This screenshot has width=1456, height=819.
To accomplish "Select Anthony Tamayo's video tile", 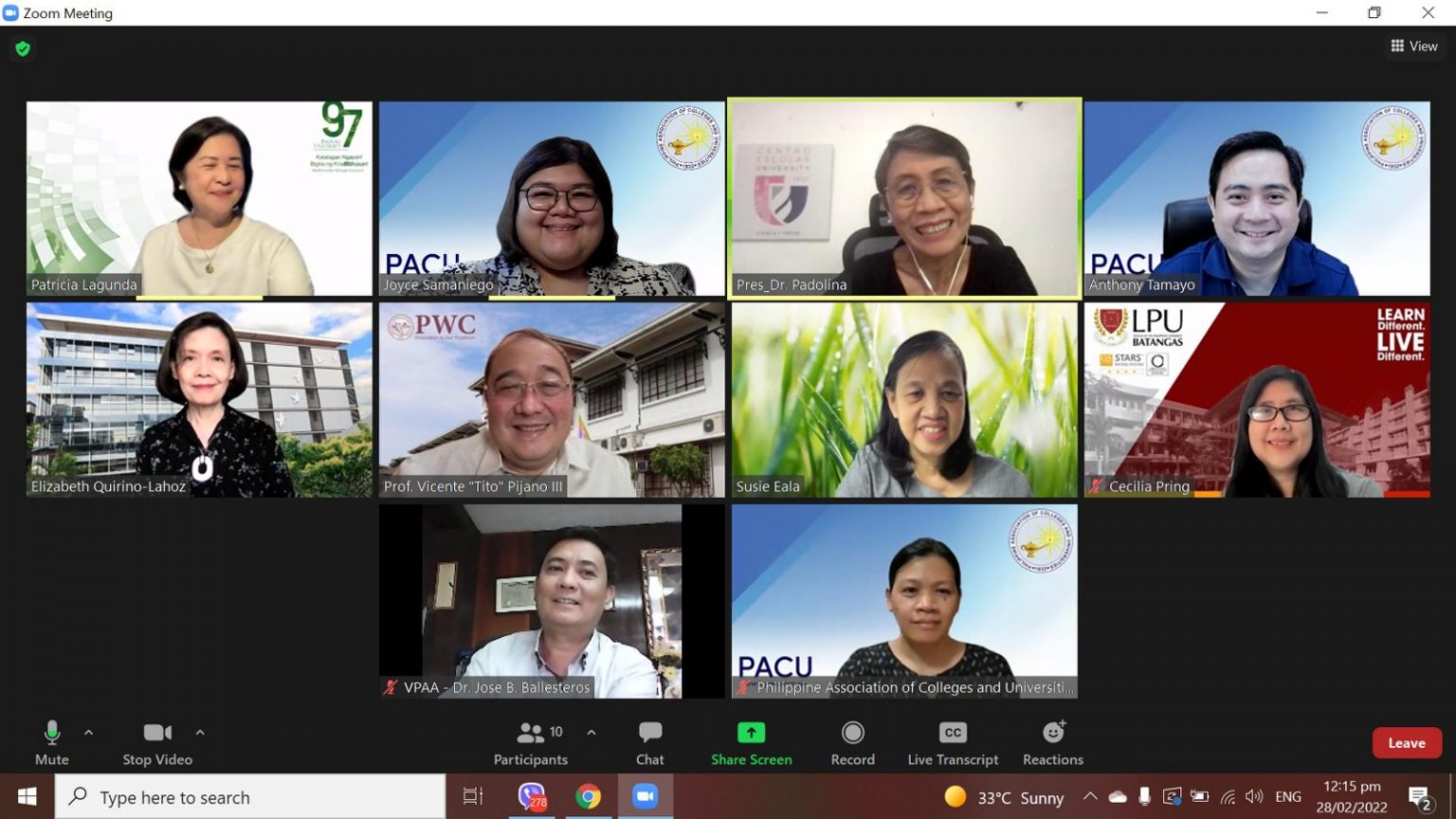I will (1257, 199).
